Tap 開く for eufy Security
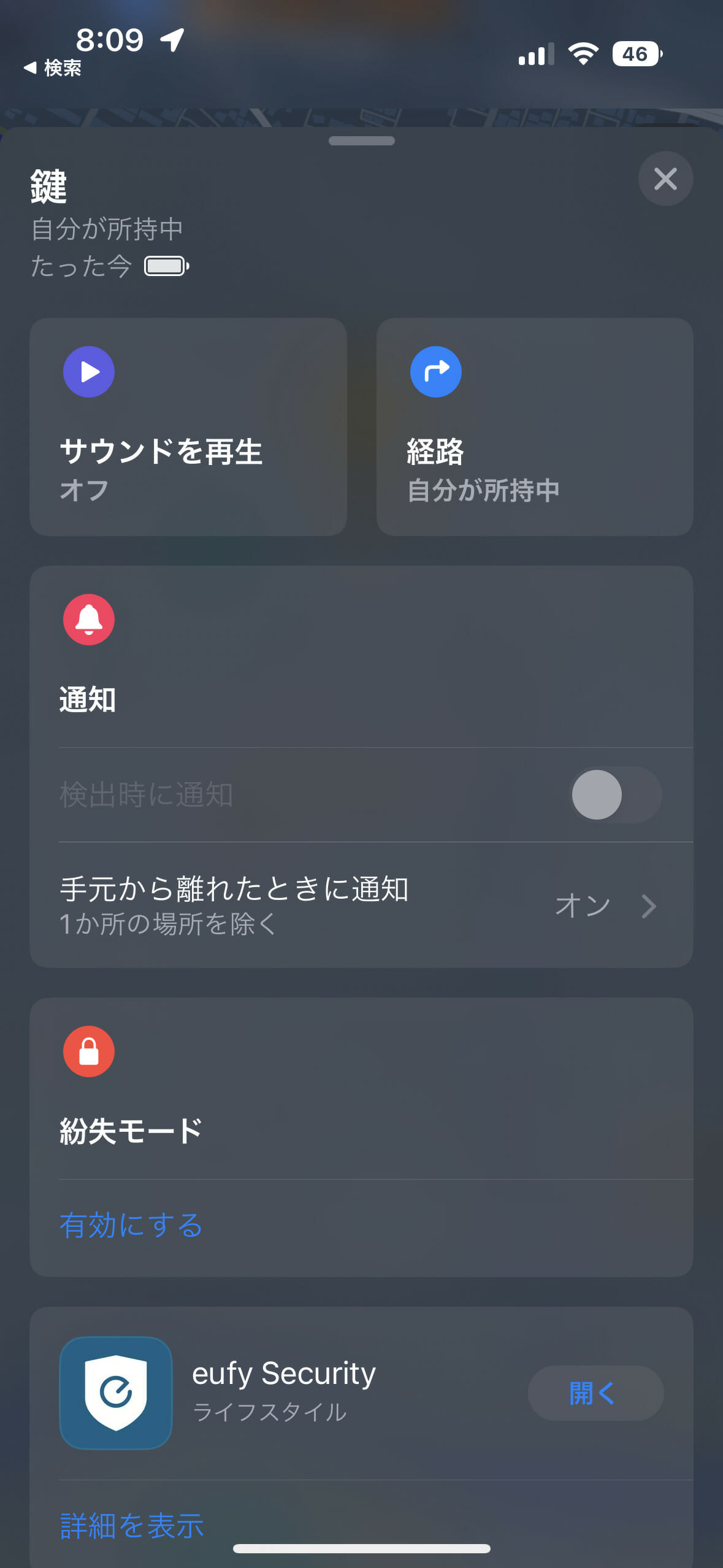Screen dimensions: 723x1568 pyautogui.click(x=595, y=1393)
